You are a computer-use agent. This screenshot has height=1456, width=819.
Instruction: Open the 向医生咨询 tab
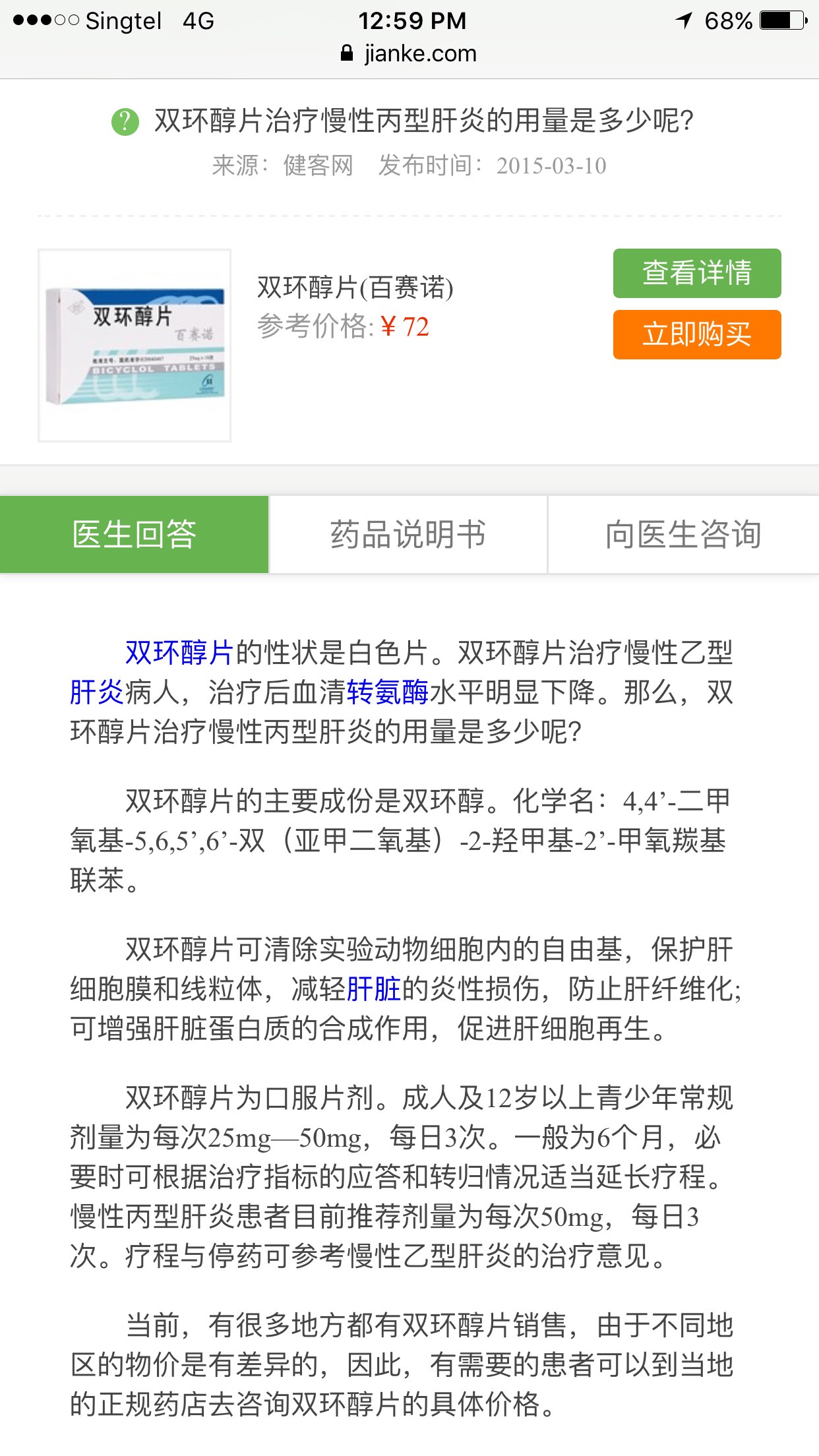tap(683, 534)
